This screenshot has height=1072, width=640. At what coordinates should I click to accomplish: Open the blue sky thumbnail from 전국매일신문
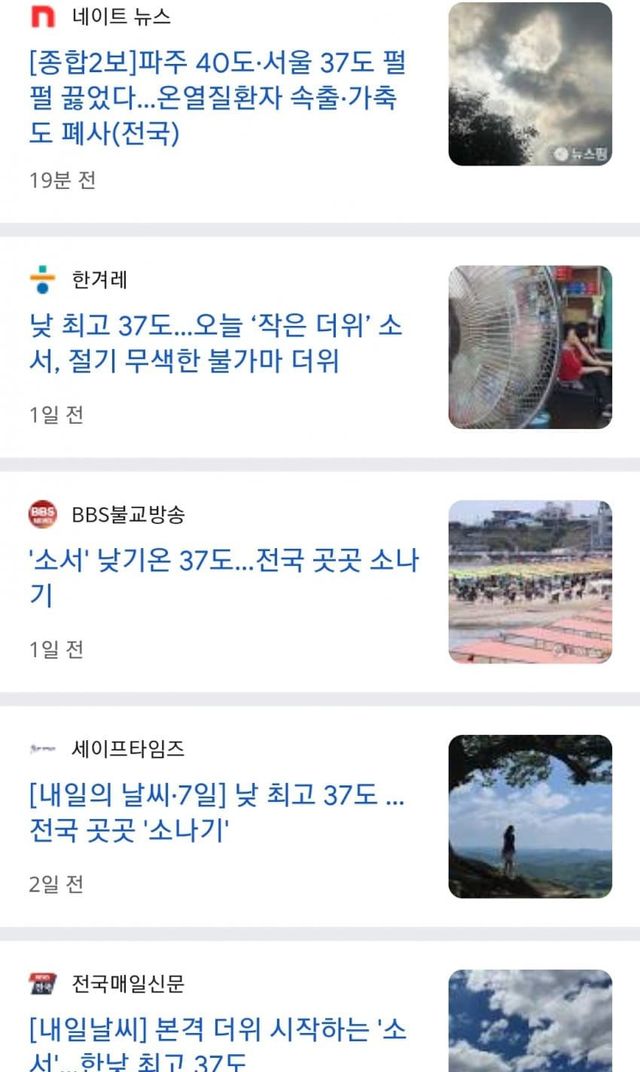tap(530, 1022)
